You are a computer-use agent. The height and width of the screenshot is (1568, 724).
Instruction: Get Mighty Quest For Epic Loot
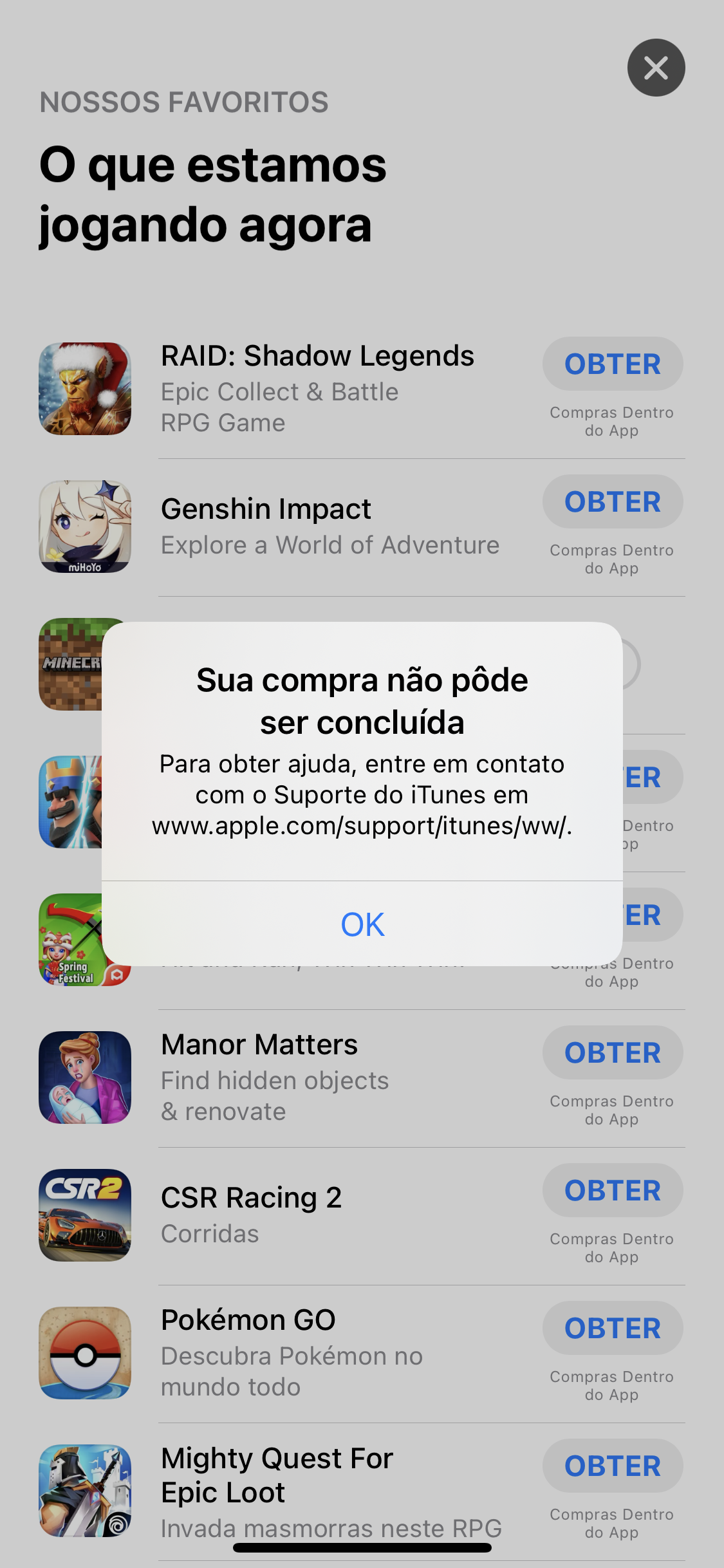(x=612, y=1466)
